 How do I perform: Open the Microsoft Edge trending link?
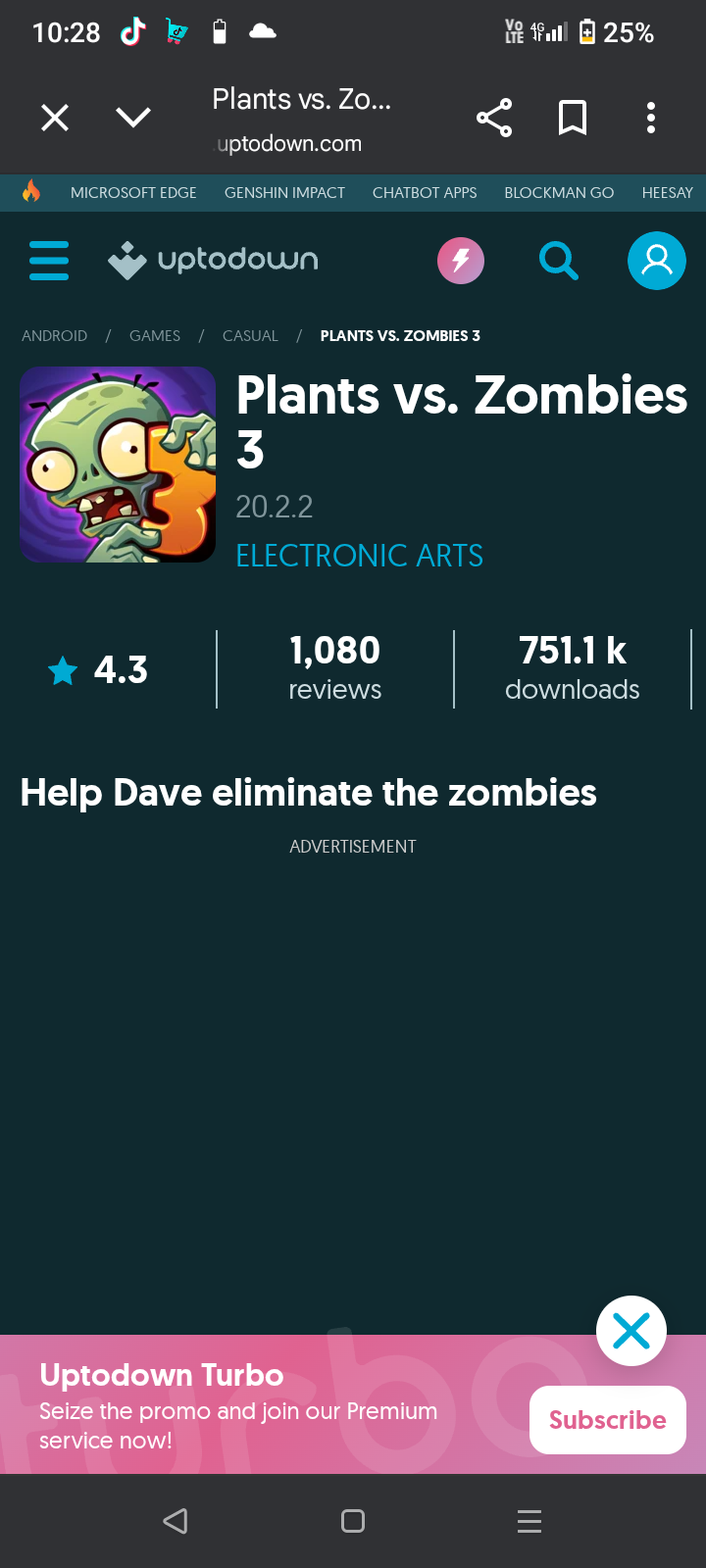(x=133, y=193)
